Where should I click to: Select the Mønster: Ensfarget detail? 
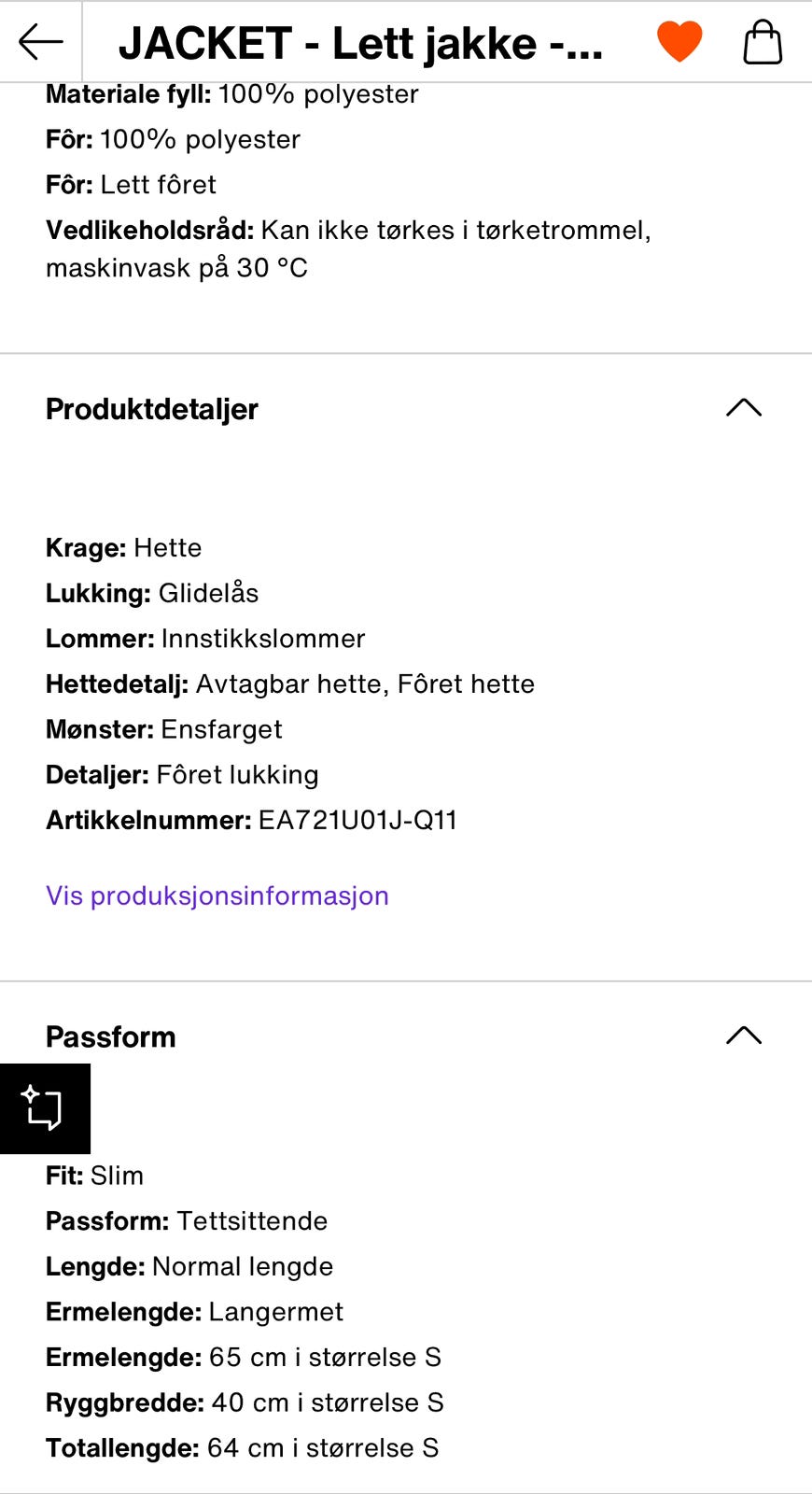coord(163,730)
